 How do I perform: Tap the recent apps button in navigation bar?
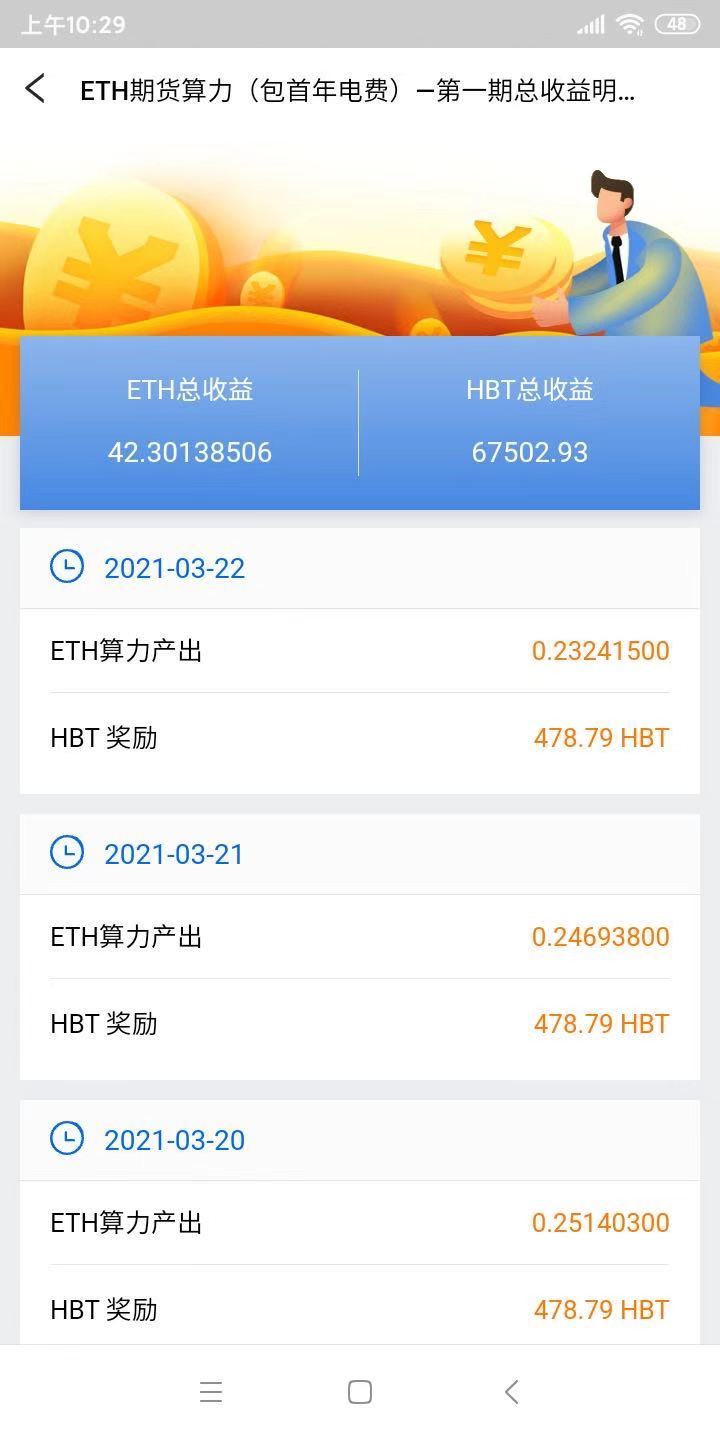(211, 1391)
